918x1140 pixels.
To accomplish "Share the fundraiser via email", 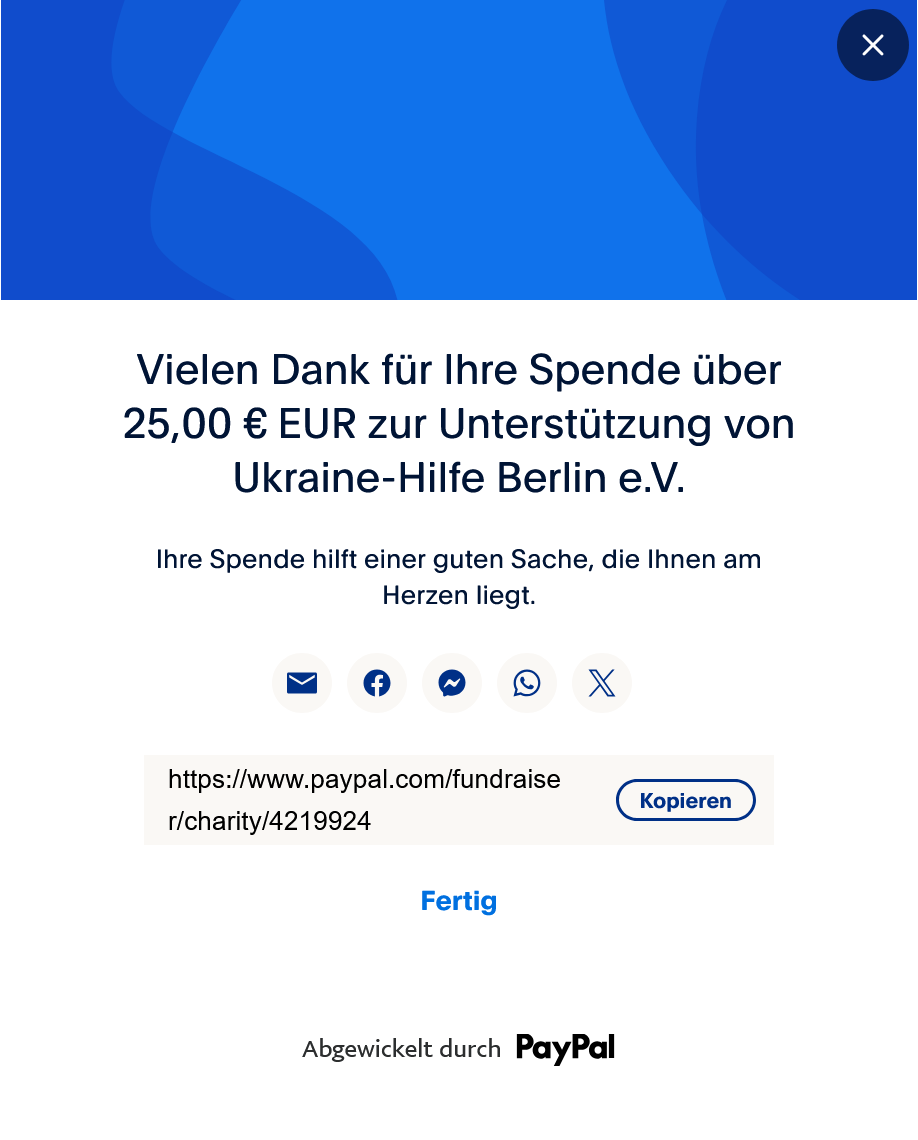I will pos(302,683).
